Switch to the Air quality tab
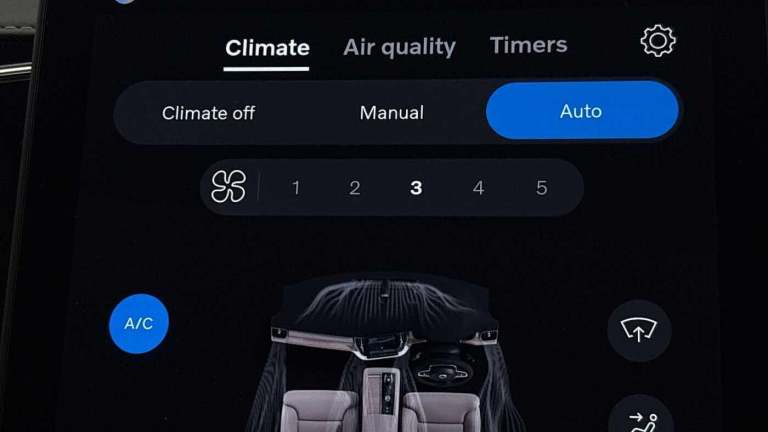This screenshot has width=768, height=432. click(x=399, y=47)
